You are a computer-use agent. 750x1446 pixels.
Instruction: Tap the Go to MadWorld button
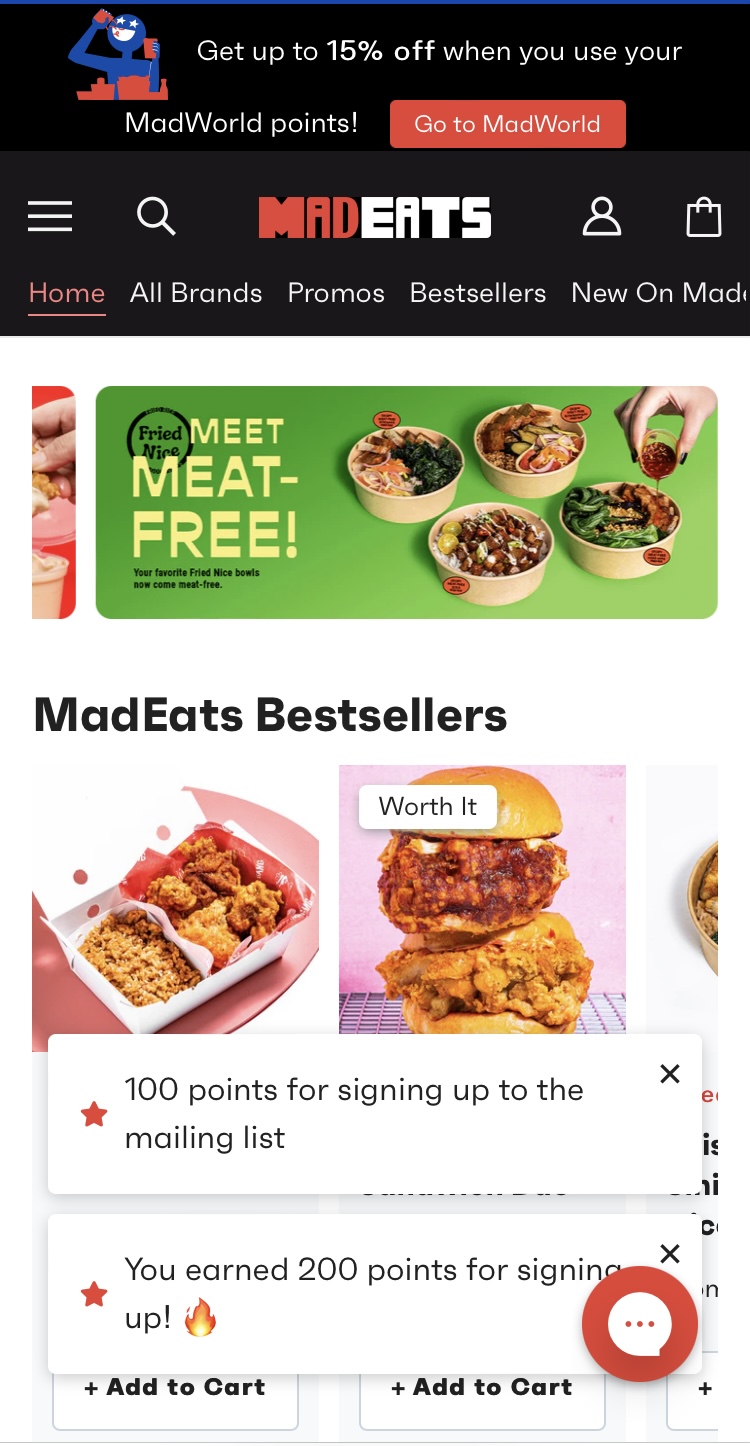click(508, 124)
